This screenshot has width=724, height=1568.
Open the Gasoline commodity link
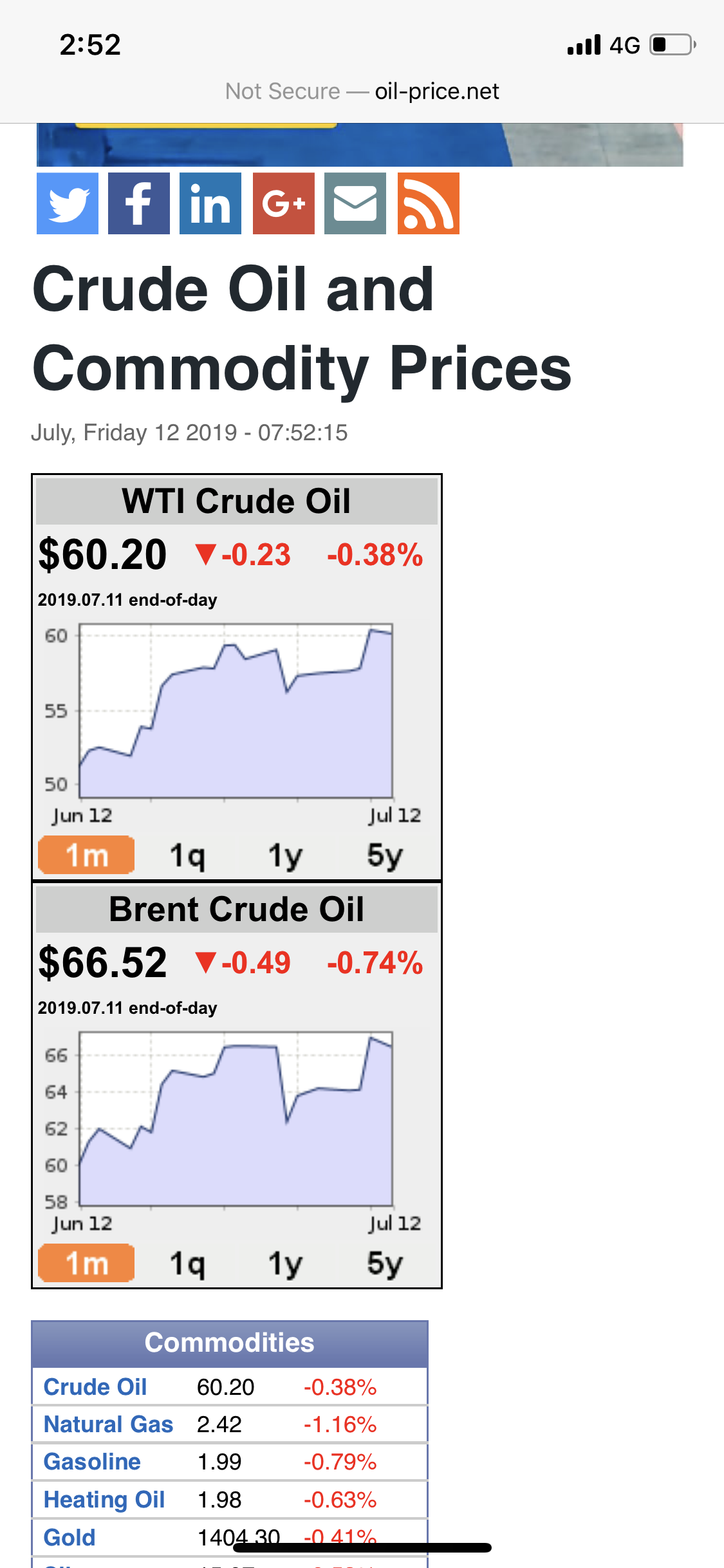92,1462
